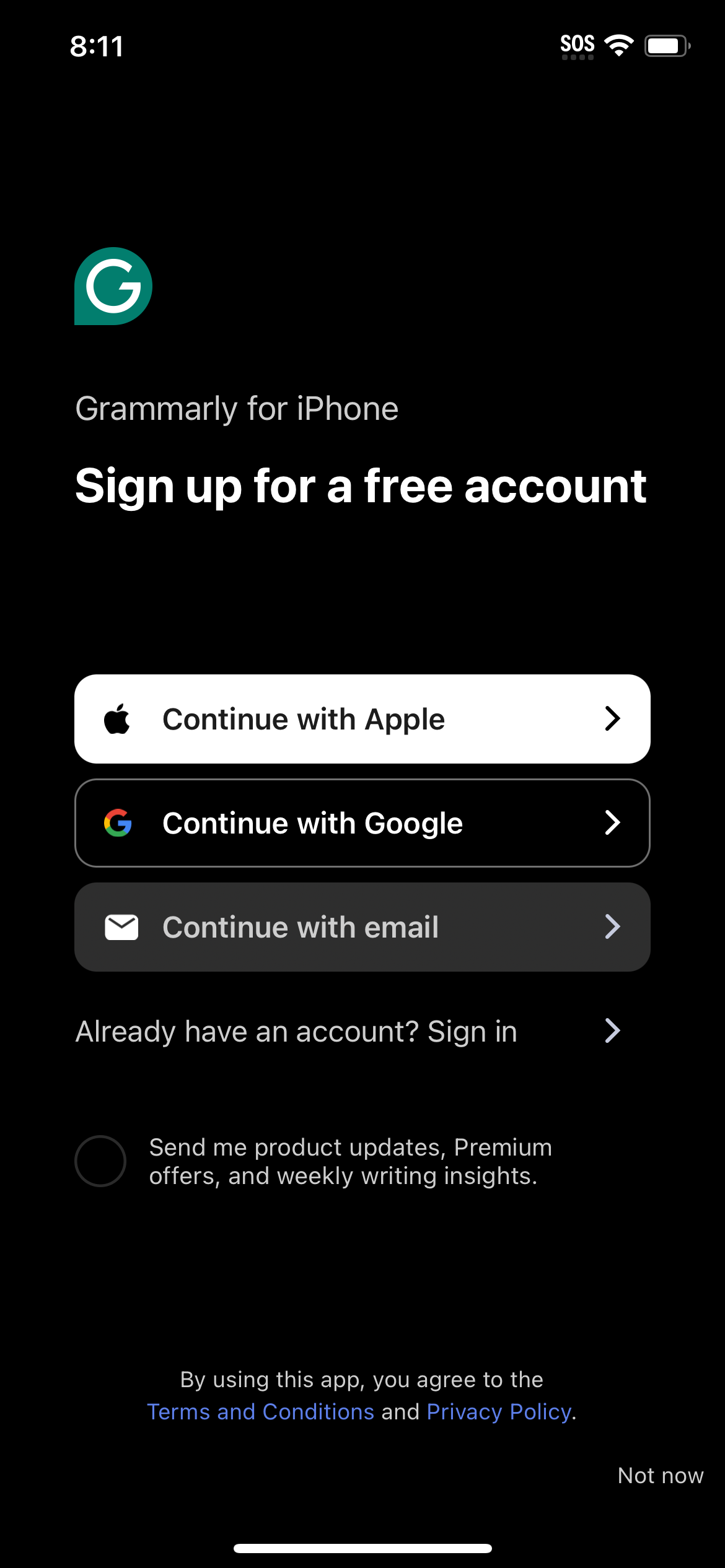Click the email envelope icon
This screenshot has width=725, height=1568.
click(121, 926)
